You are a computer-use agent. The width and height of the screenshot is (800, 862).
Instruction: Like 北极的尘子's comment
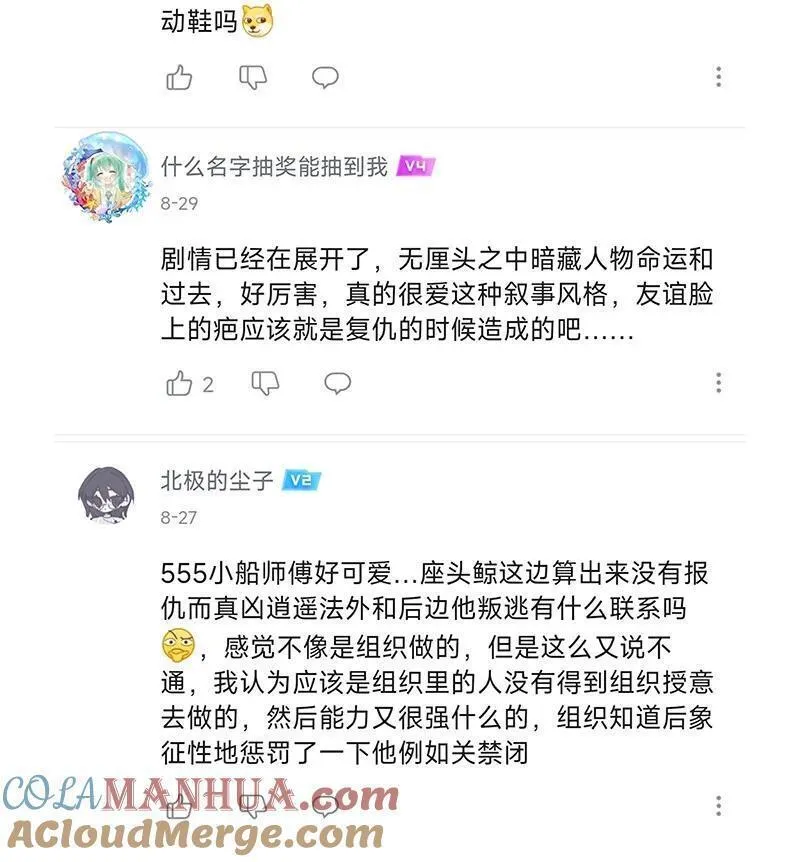[x=179, y=806]
